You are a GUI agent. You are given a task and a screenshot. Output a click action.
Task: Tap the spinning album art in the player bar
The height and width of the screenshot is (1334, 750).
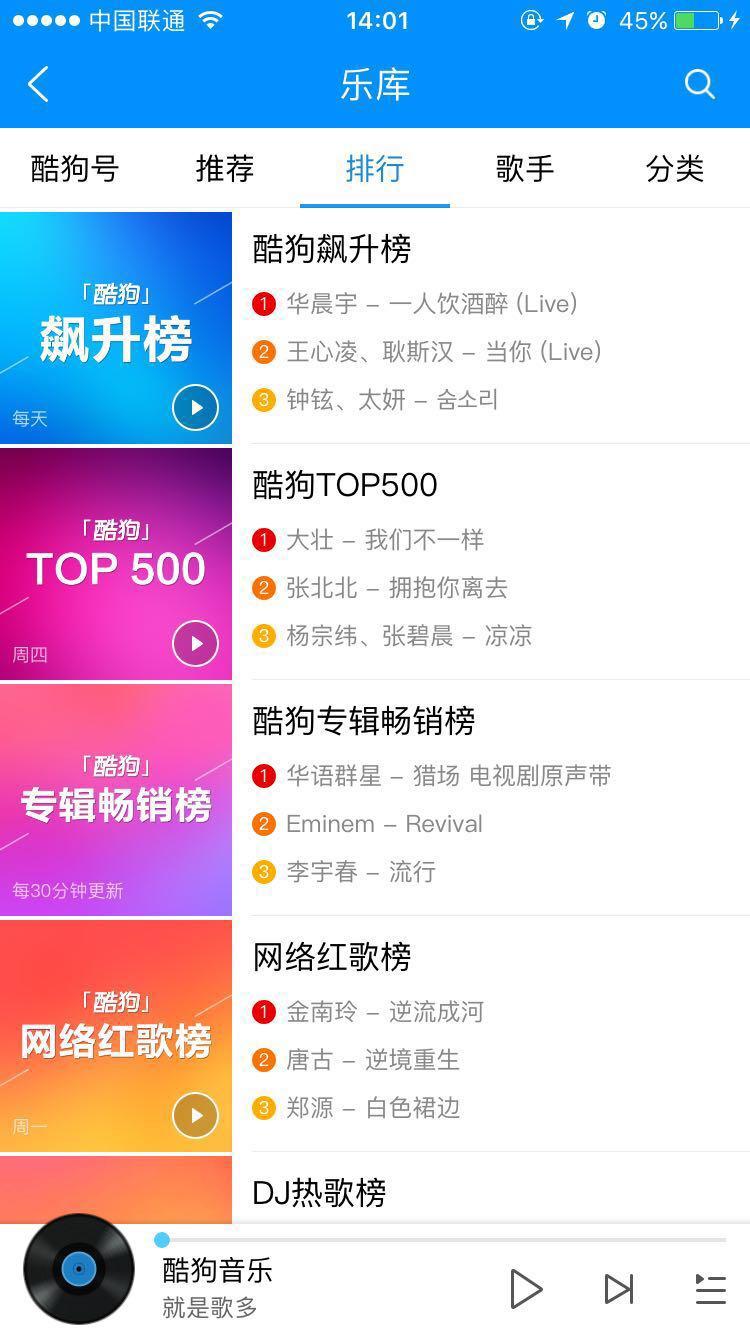(x=78, y=1268)
